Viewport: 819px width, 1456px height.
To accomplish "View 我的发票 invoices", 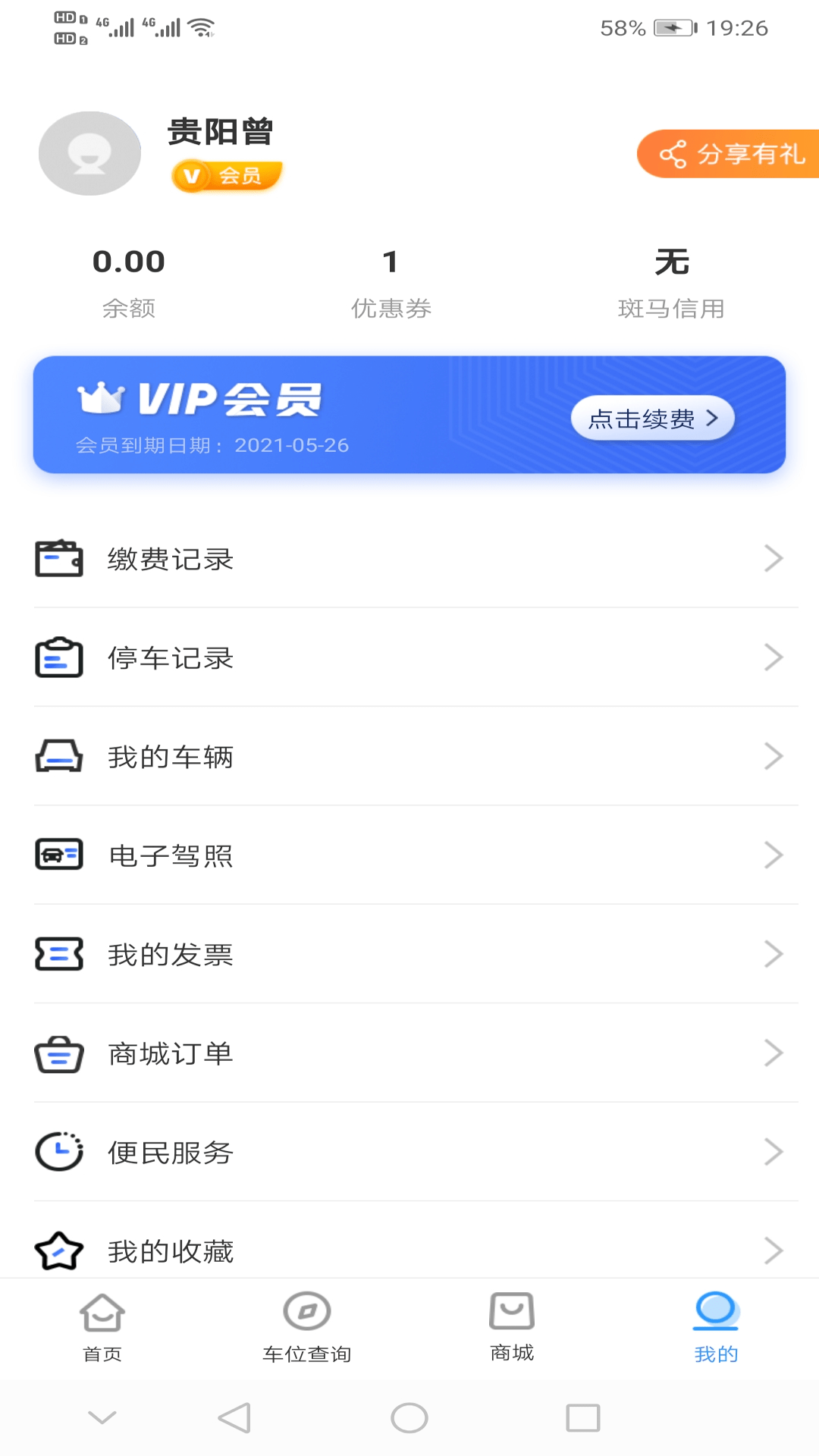I will pyautogui.click(x=409, y=954).
